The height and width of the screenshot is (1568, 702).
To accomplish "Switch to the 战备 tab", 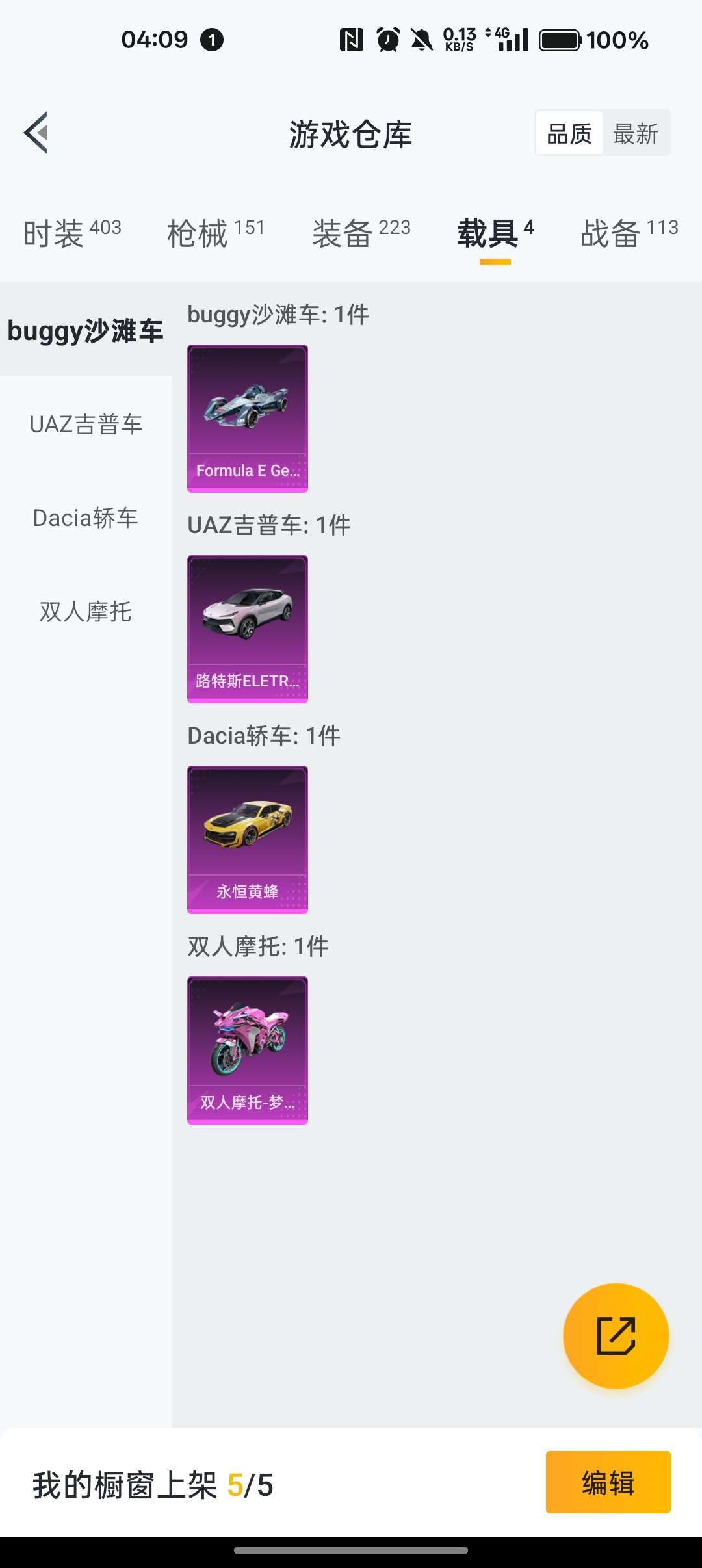I will pyautogui.click(x=629, y=233).
